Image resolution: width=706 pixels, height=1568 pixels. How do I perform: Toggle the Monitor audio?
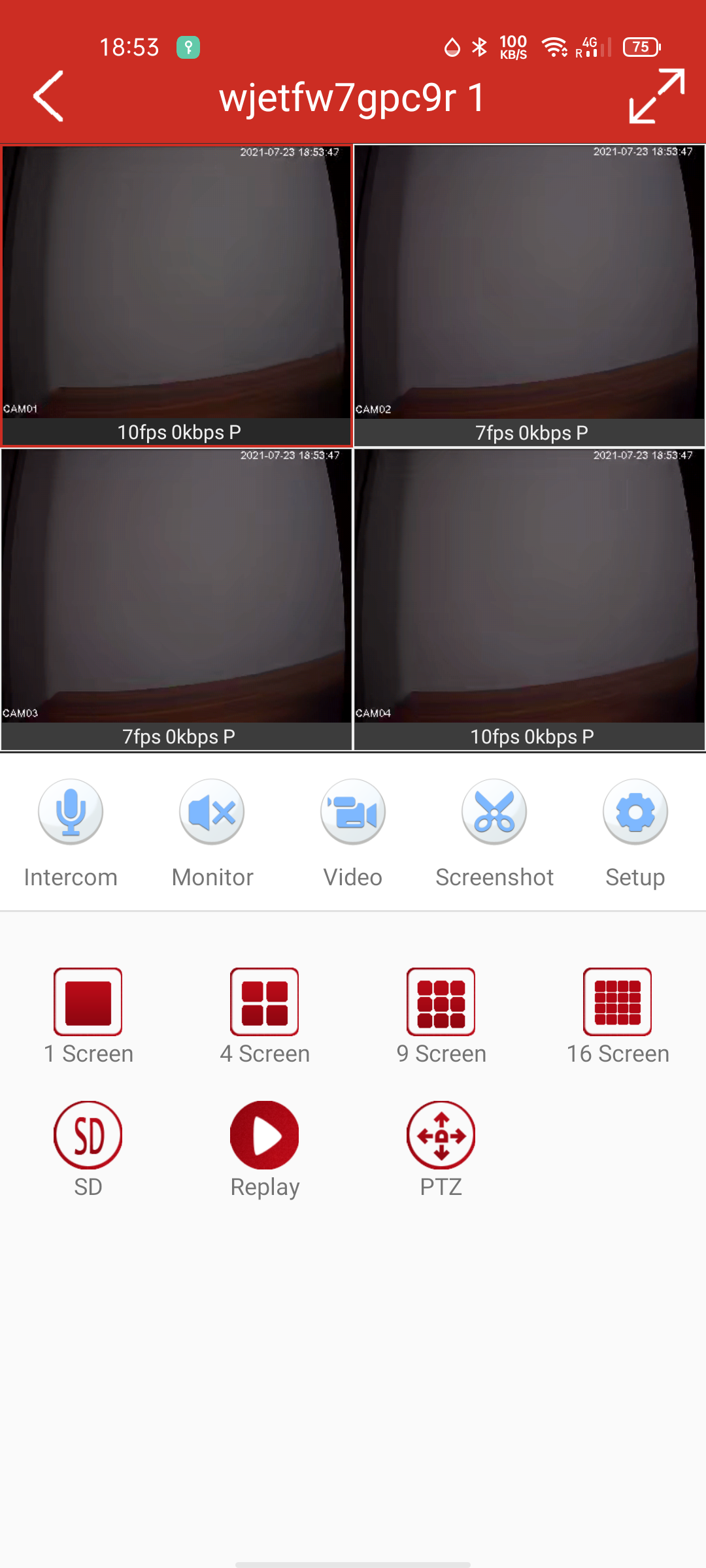(x=212, y=812)
